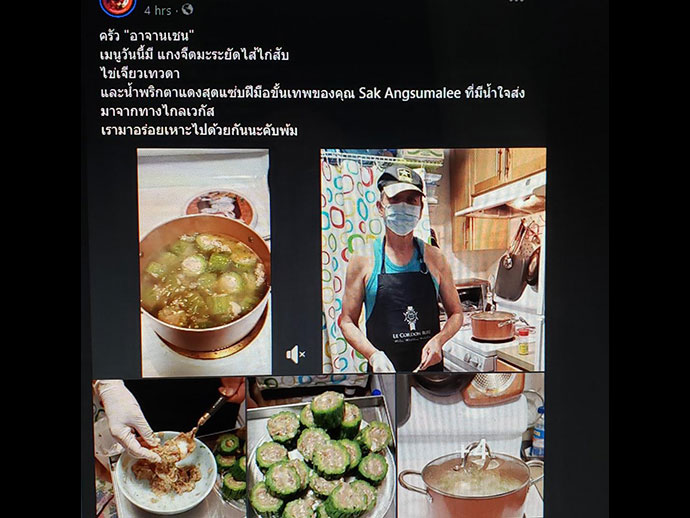
Task: Unmute the soup pot video
Action: click(295, 354)
